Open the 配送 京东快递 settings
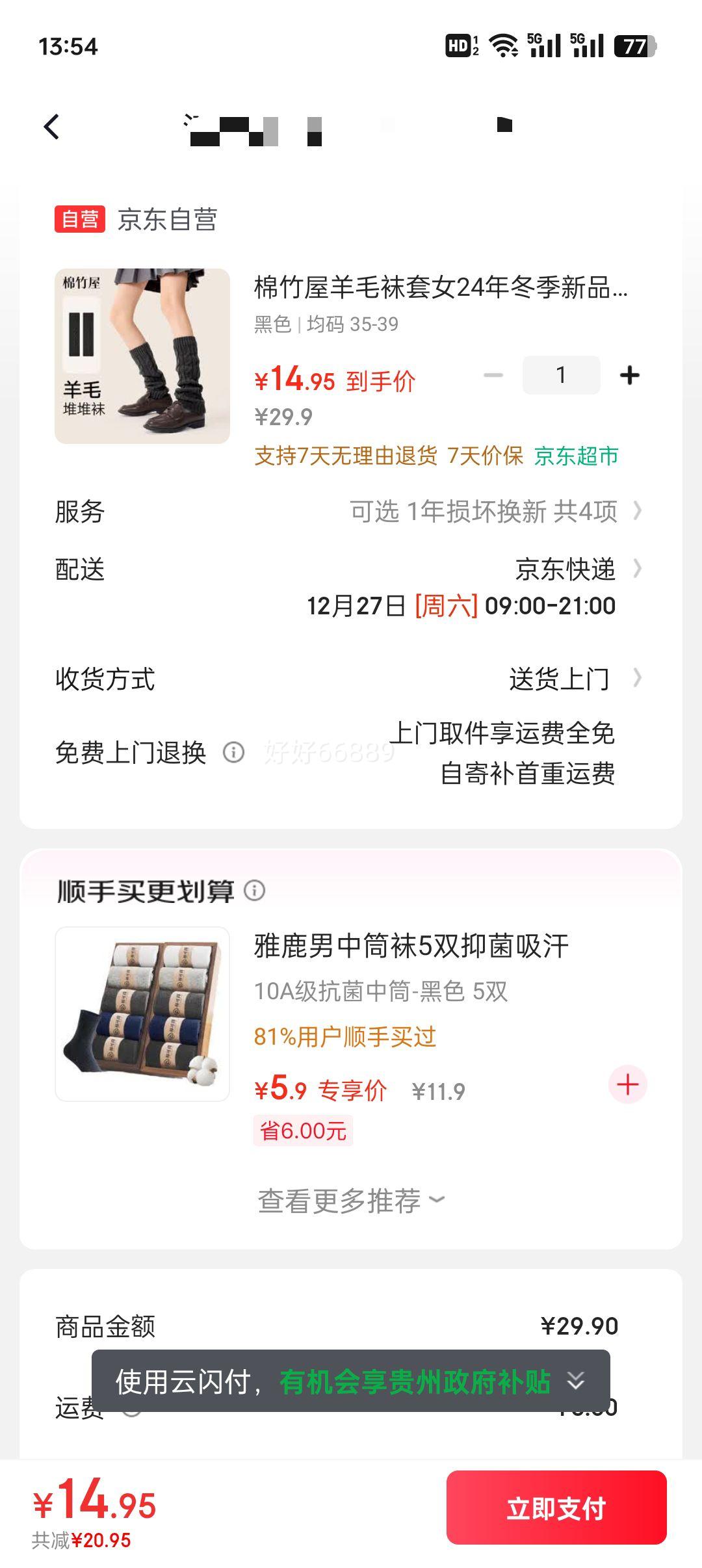702x1568 pixels. [x=640, y=570]
